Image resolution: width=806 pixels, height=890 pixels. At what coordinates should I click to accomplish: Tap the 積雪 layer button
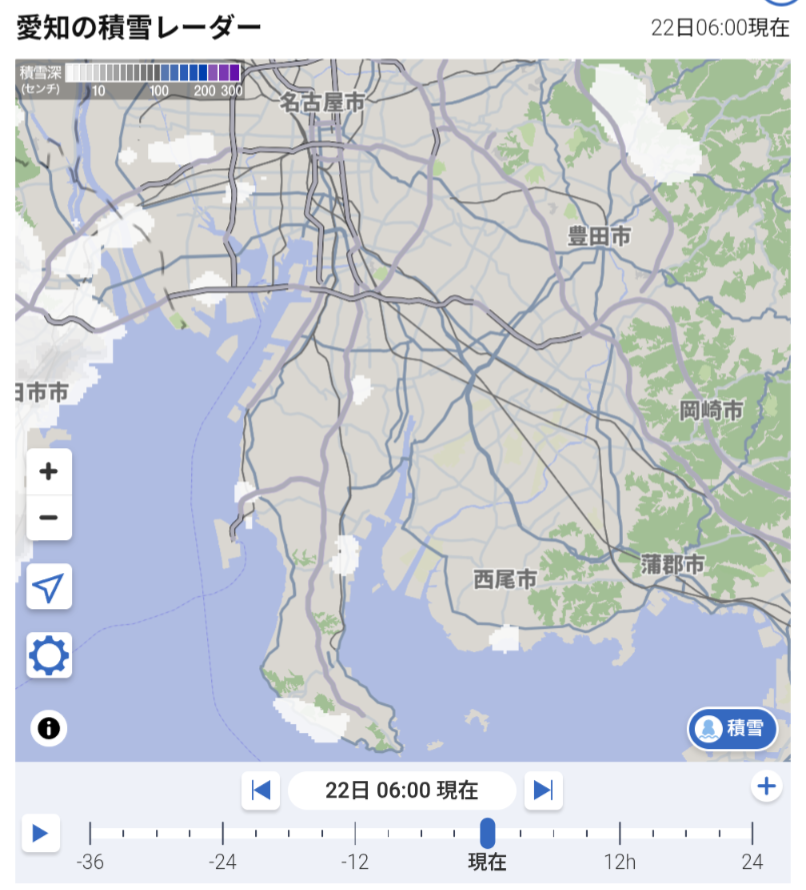point(732,728)
